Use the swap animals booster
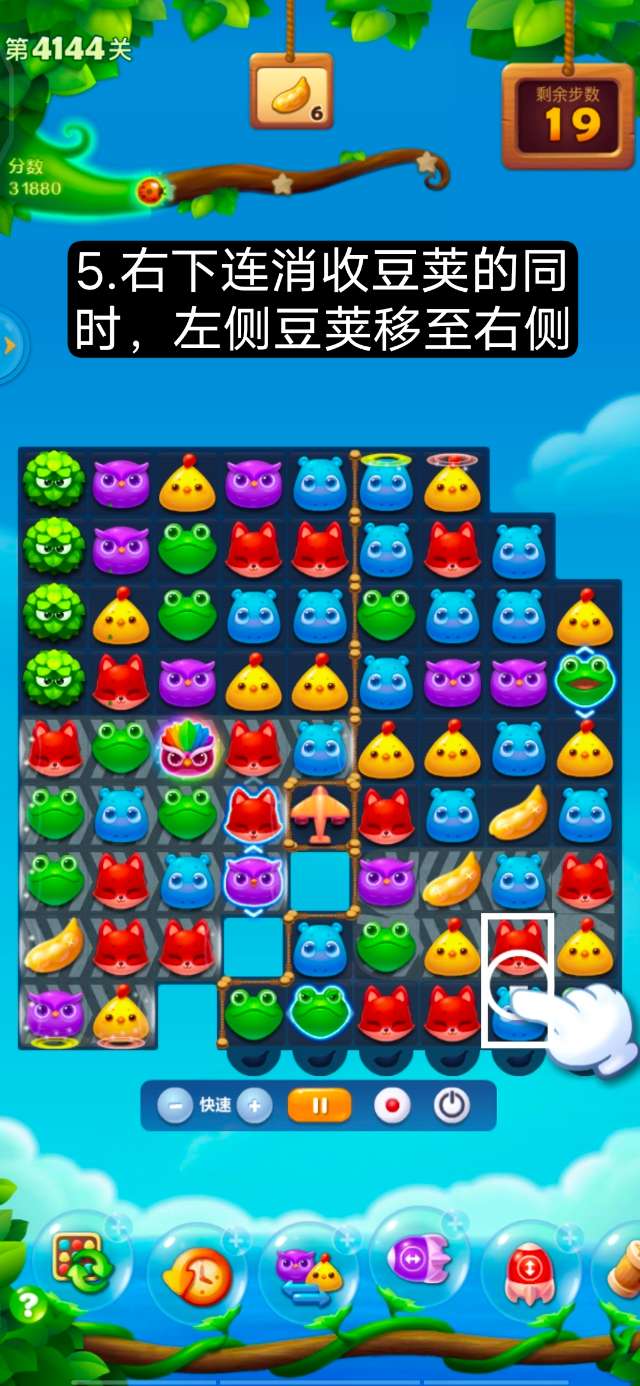The height and width of the screenshot is (1386, 640). (x=307, y=1272)
